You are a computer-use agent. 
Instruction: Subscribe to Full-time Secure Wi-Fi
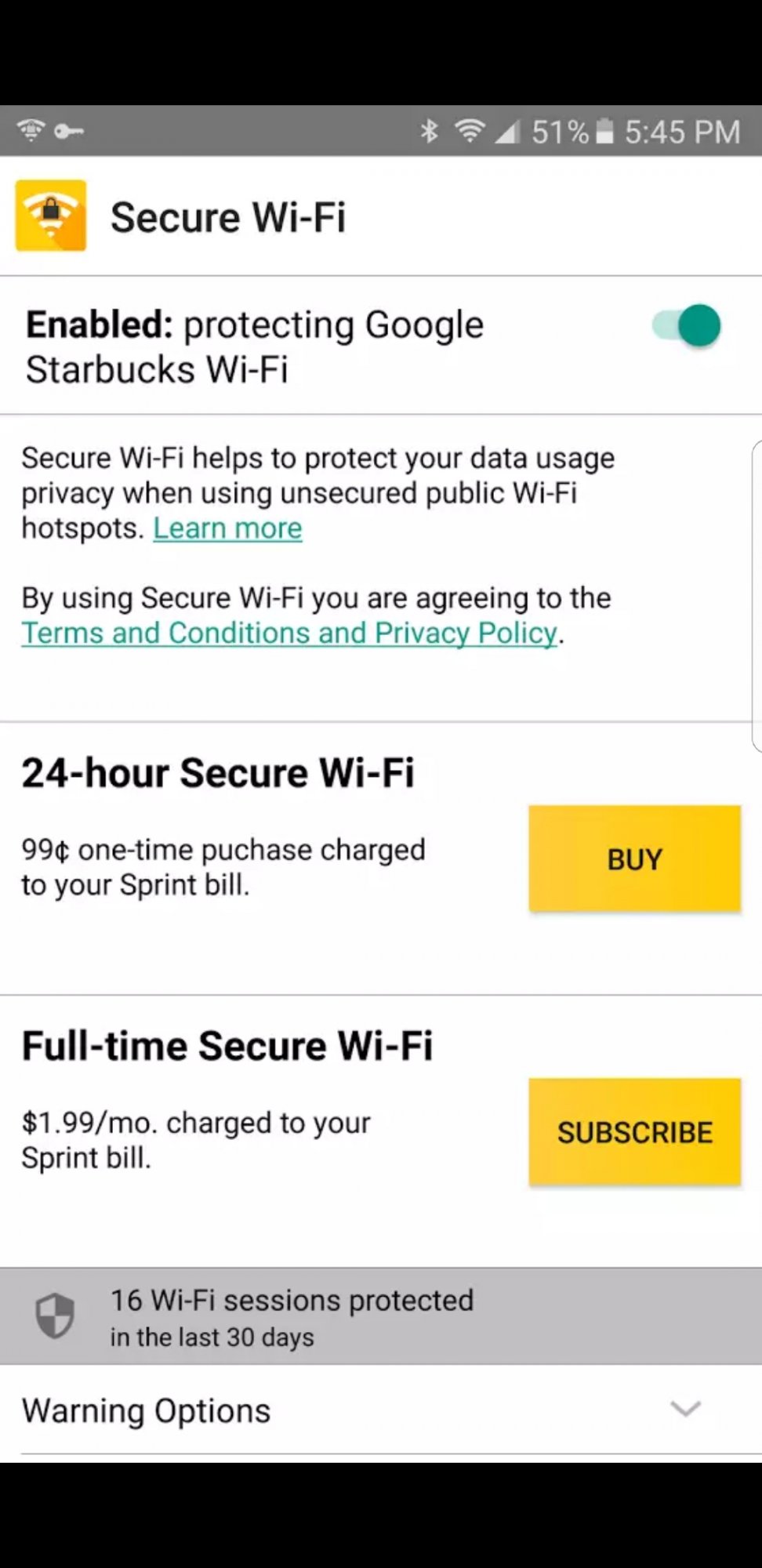click(x=634, y=1131)
